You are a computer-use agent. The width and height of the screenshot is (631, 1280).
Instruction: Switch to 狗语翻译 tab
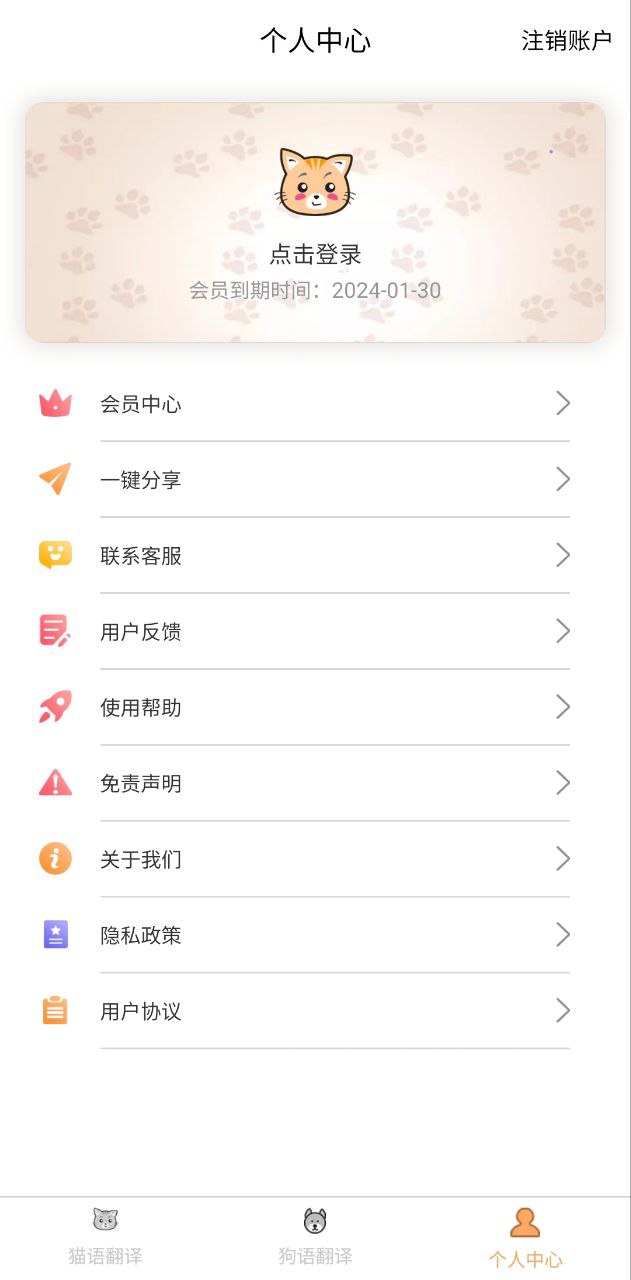tap(315, 1238)
